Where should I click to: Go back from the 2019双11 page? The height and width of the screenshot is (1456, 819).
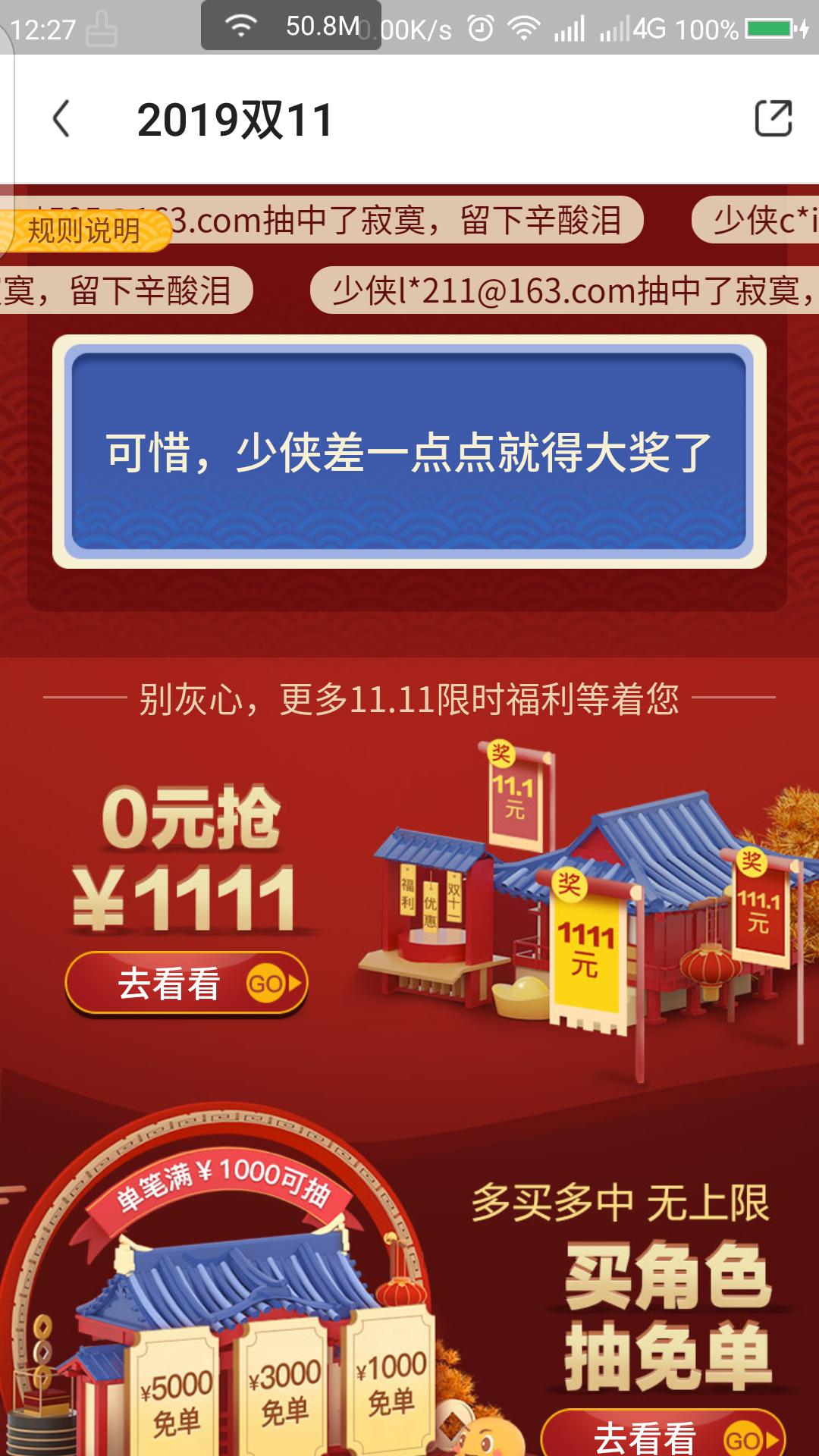(x=62, y=119)
